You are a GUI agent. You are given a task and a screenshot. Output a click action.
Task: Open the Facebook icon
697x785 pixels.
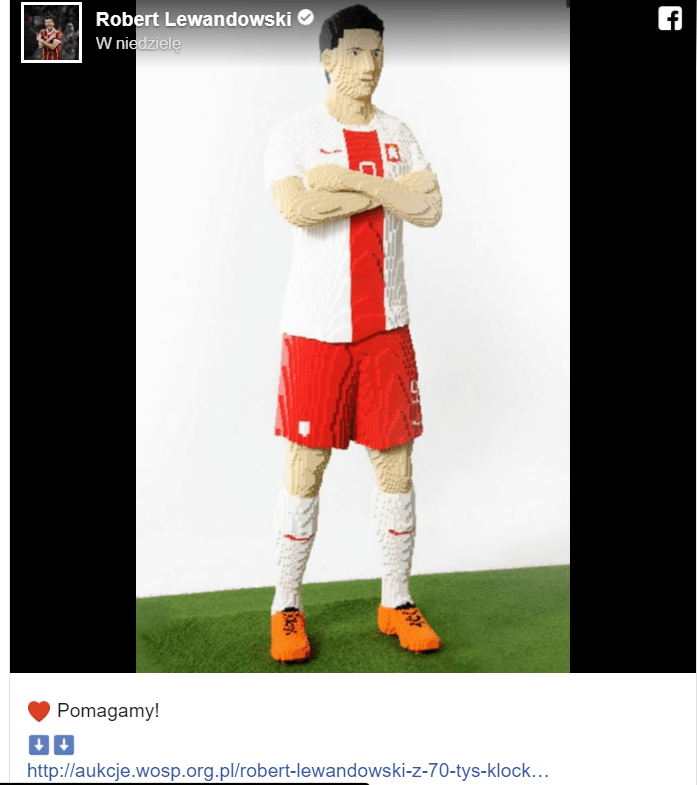[669, 19]
